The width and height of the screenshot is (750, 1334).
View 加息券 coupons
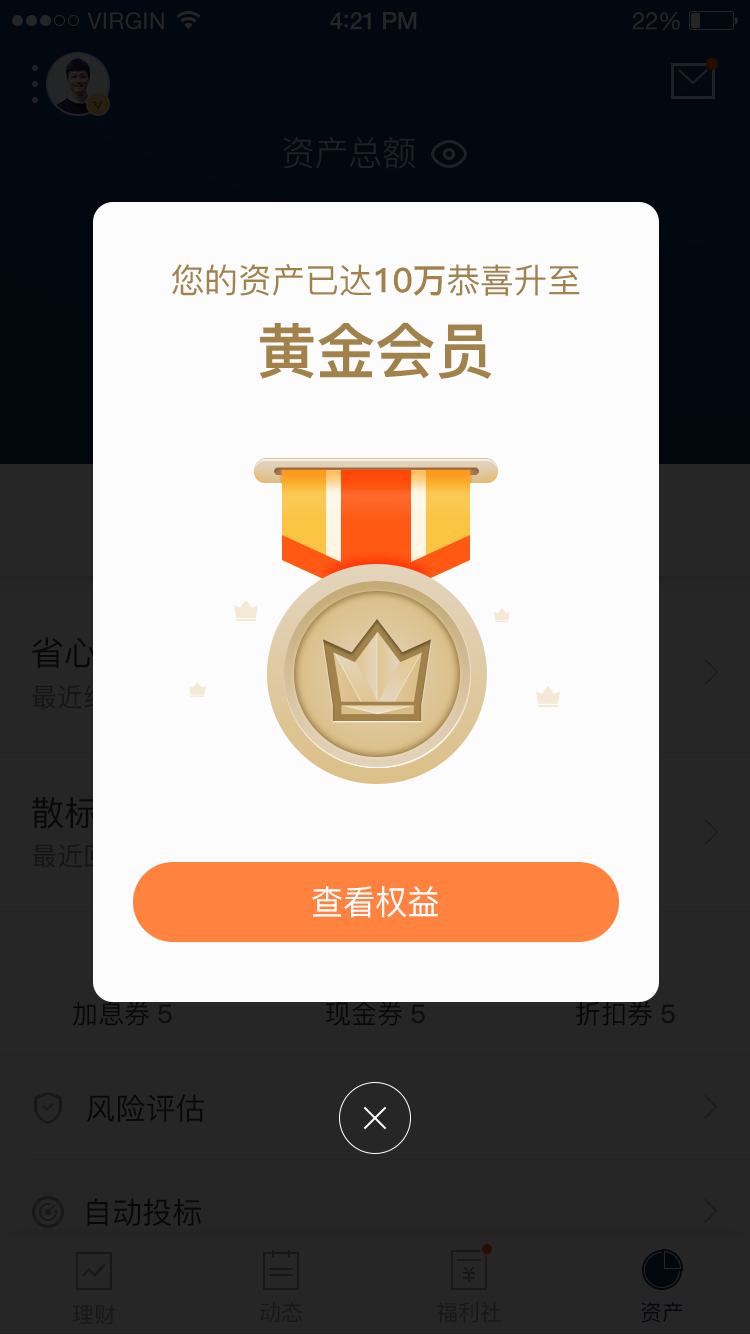(x=122, y=1015)
